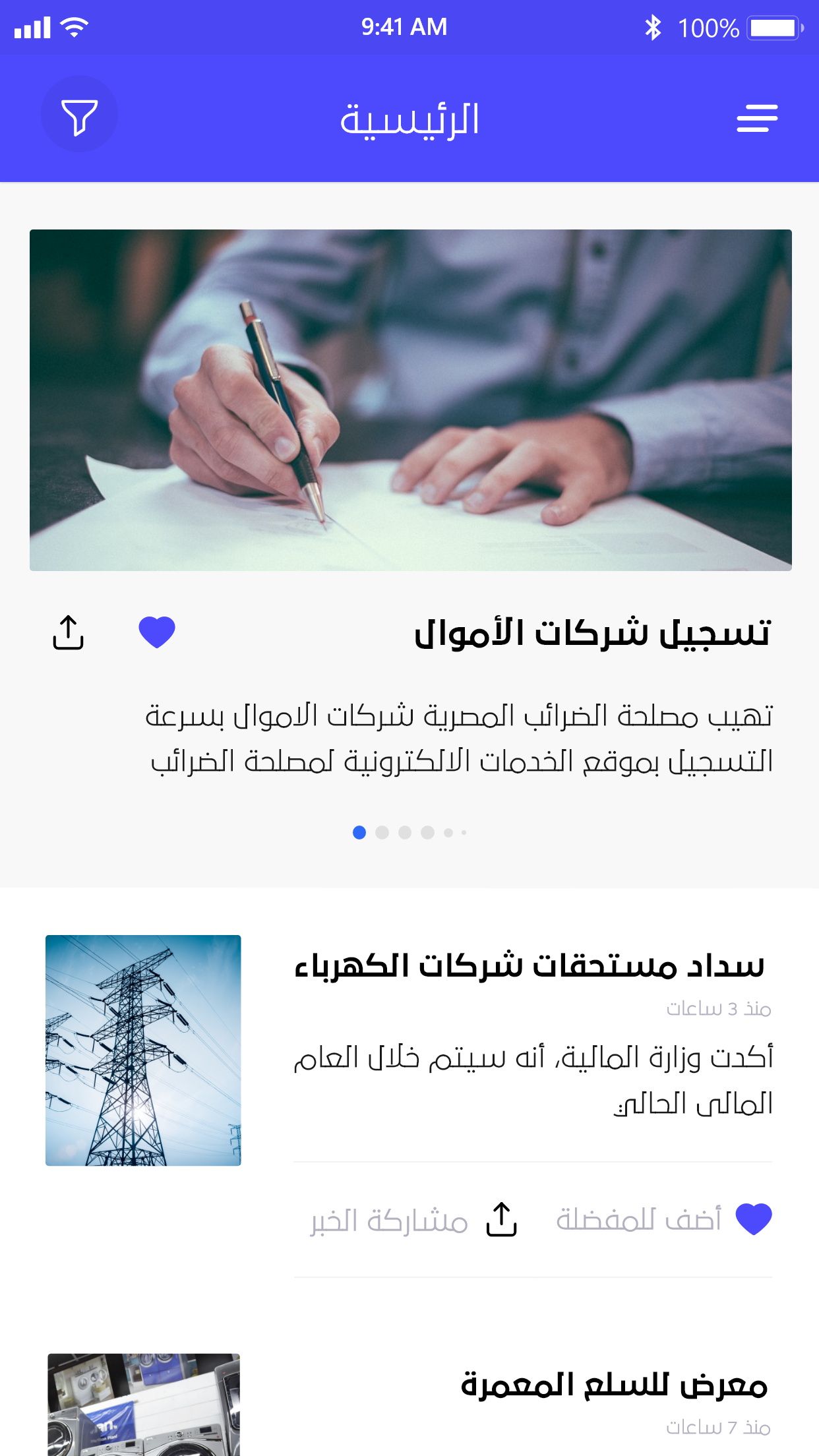Open the electricity tower news thumbnail

[x=143, y=1050]
